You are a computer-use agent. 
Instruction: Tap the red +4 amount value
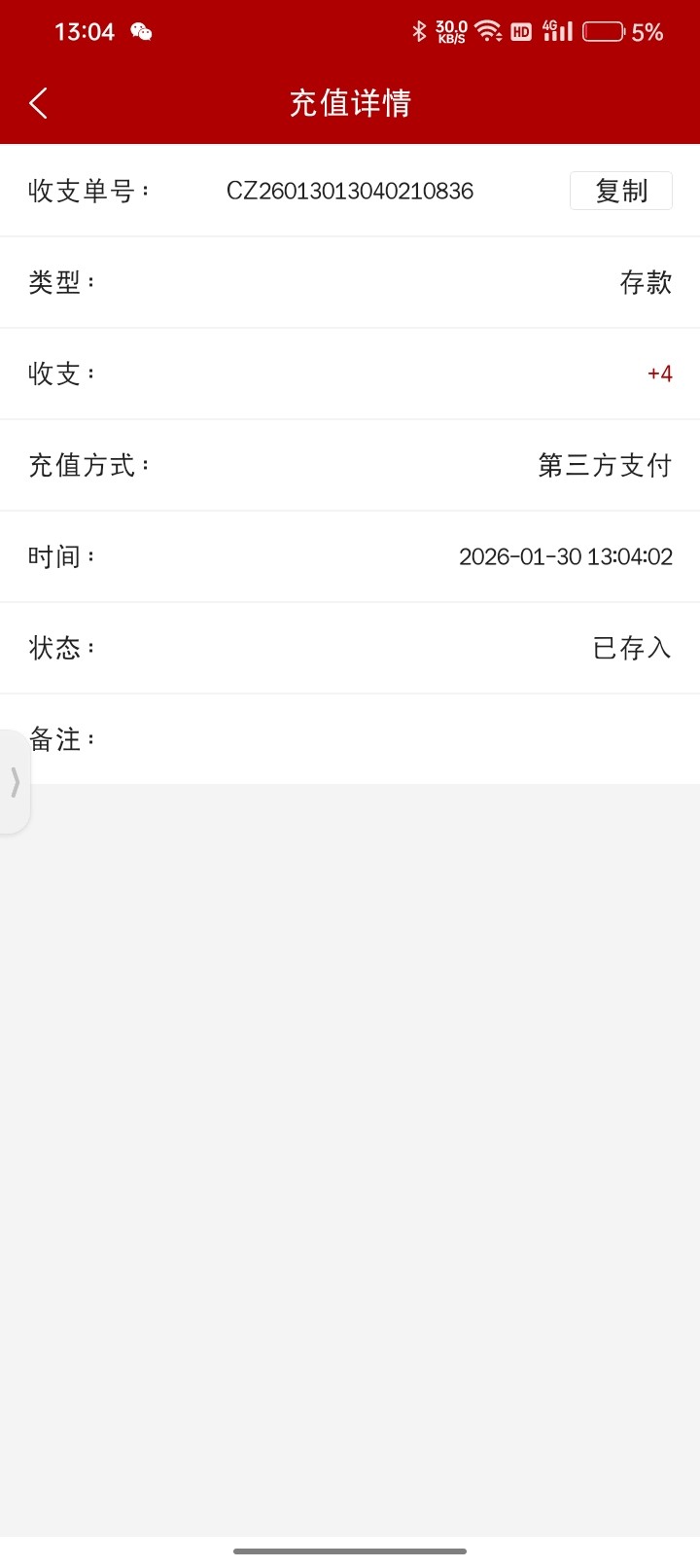pos(660,374)
